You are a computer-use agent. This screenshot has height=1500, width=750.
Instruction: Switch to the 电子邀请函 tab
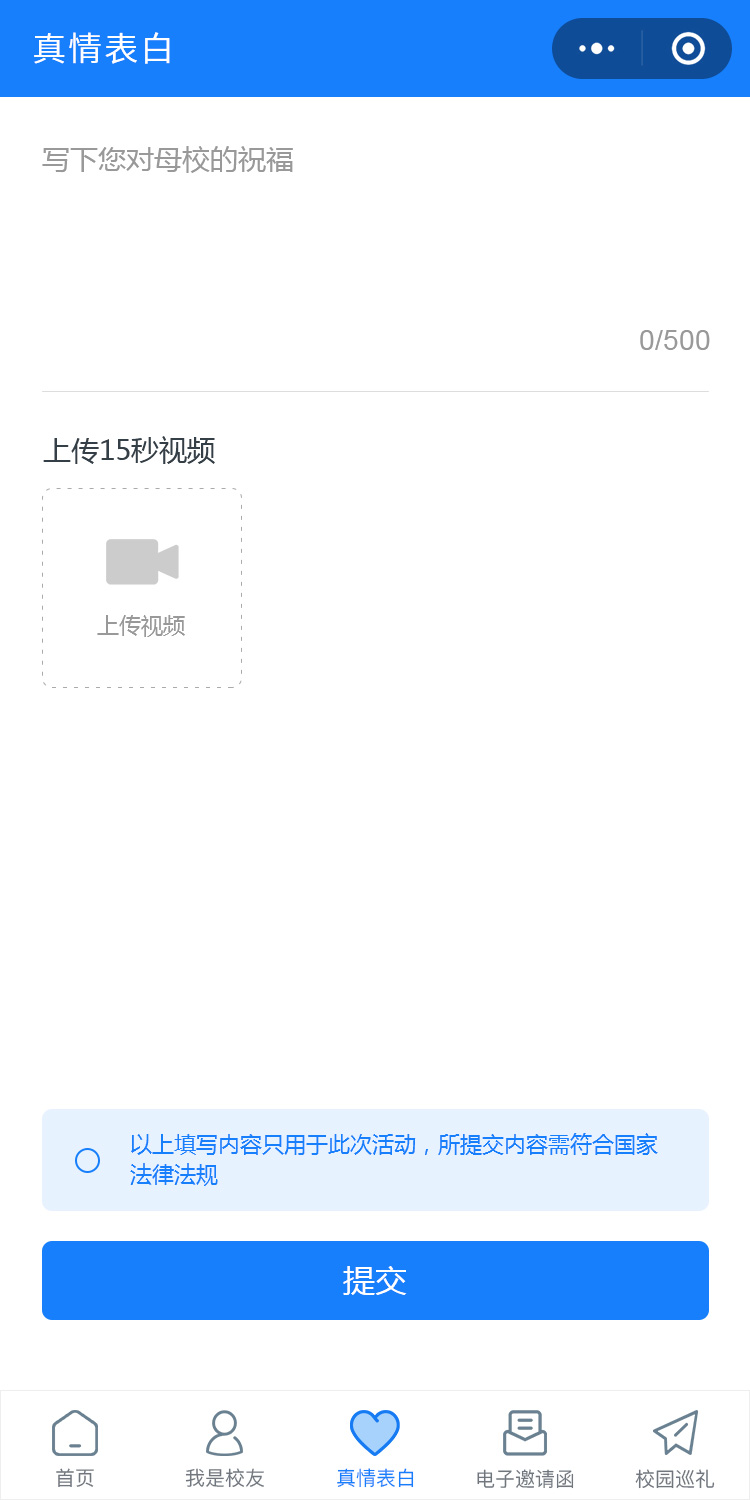click(525, 1447)
